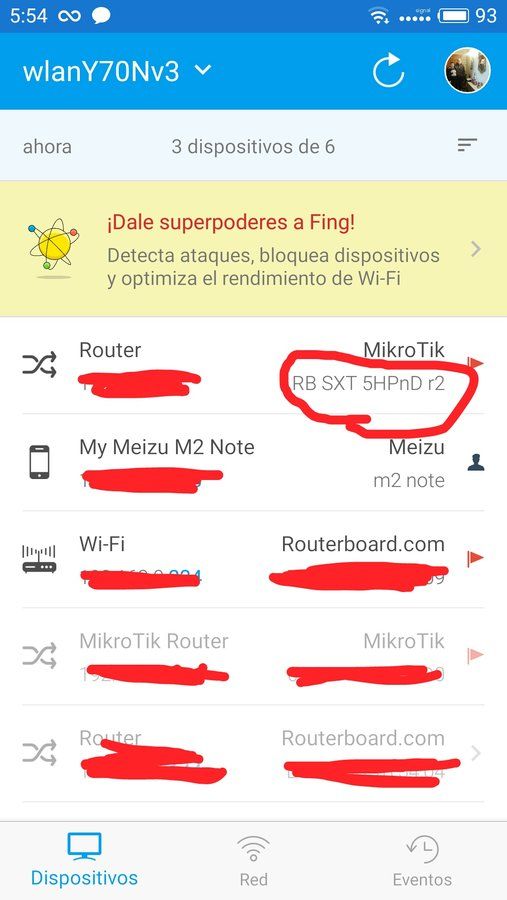Image resolution: width=507 pixels, height=900 pixels.
Task: Open the profile avatar
Action: pos(467,70)
